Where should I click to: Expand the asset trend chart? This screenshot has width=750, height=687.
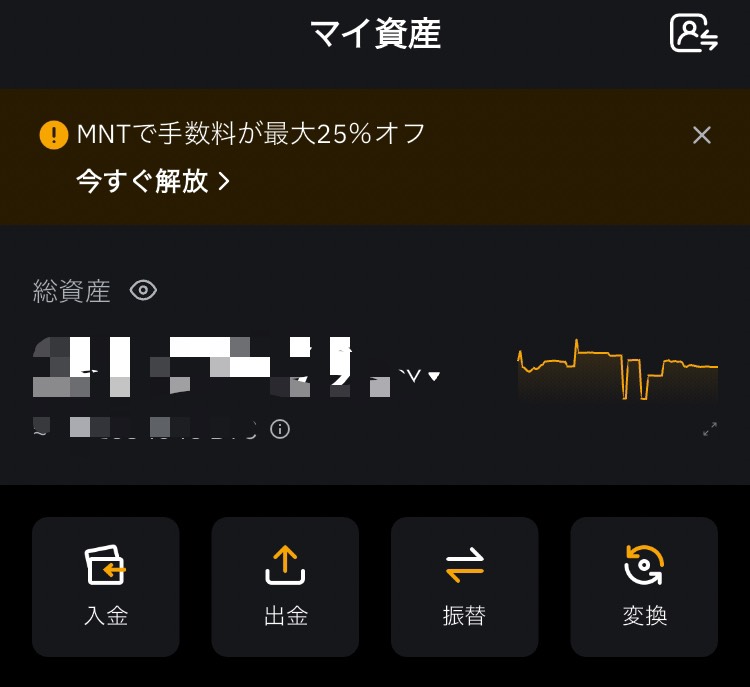710,430
